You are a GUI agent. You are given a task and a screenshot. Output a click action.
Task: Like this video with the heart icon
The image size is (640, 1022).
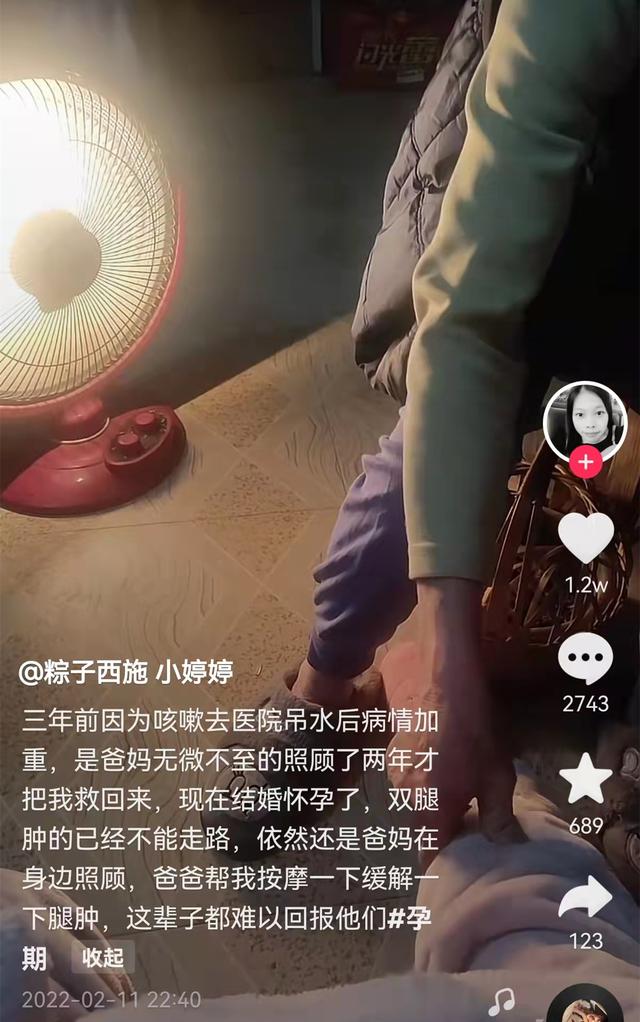(585, 539)
